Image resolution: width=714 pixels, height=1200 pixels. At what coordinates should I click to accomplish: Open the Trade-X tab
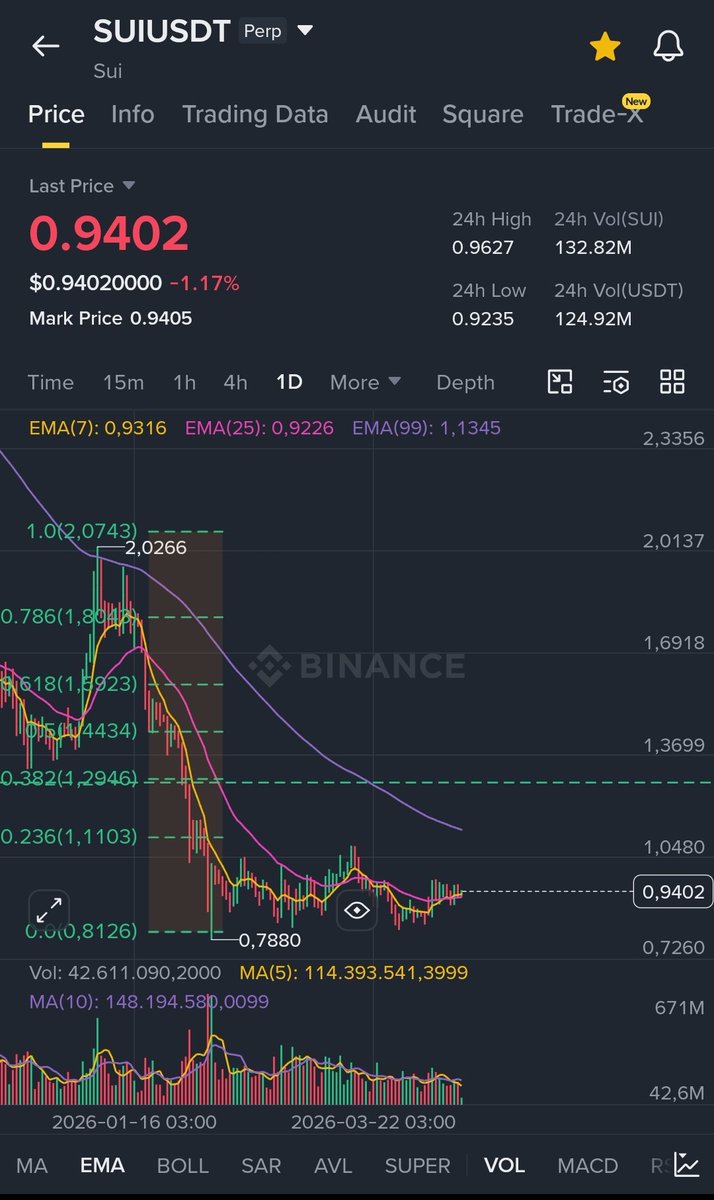[597, 114]
